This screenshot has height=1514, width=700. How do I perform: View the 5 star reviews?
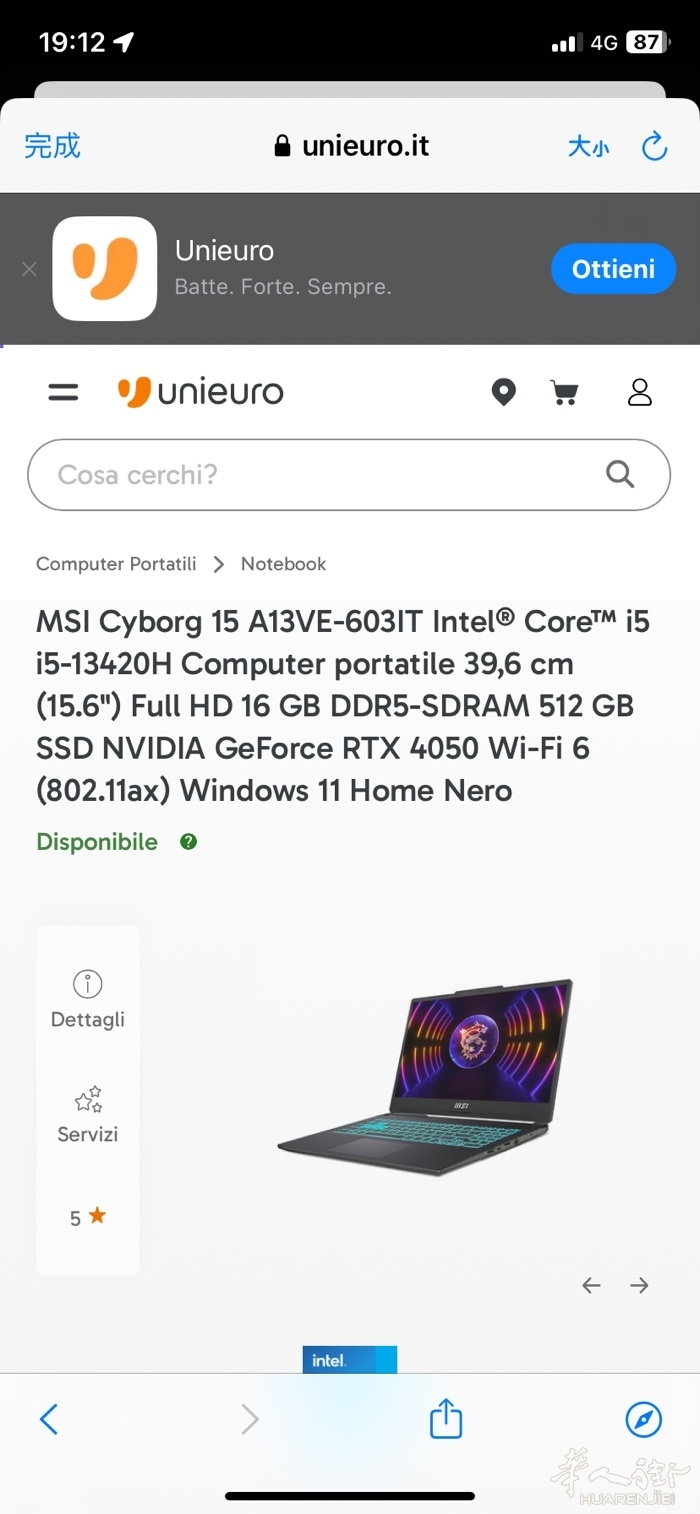tap(88, 1217)
